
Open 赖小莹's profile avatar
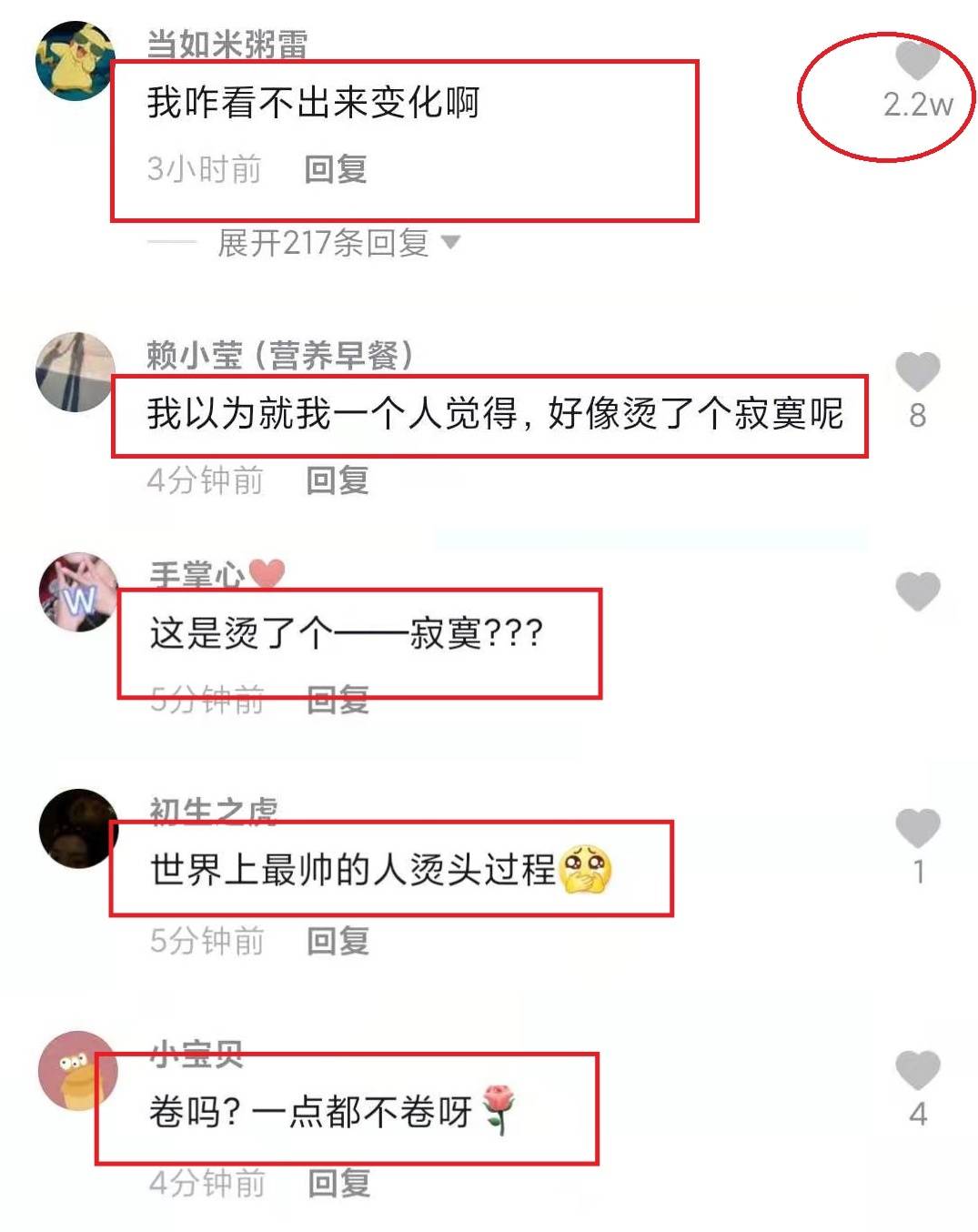(76, 372)
